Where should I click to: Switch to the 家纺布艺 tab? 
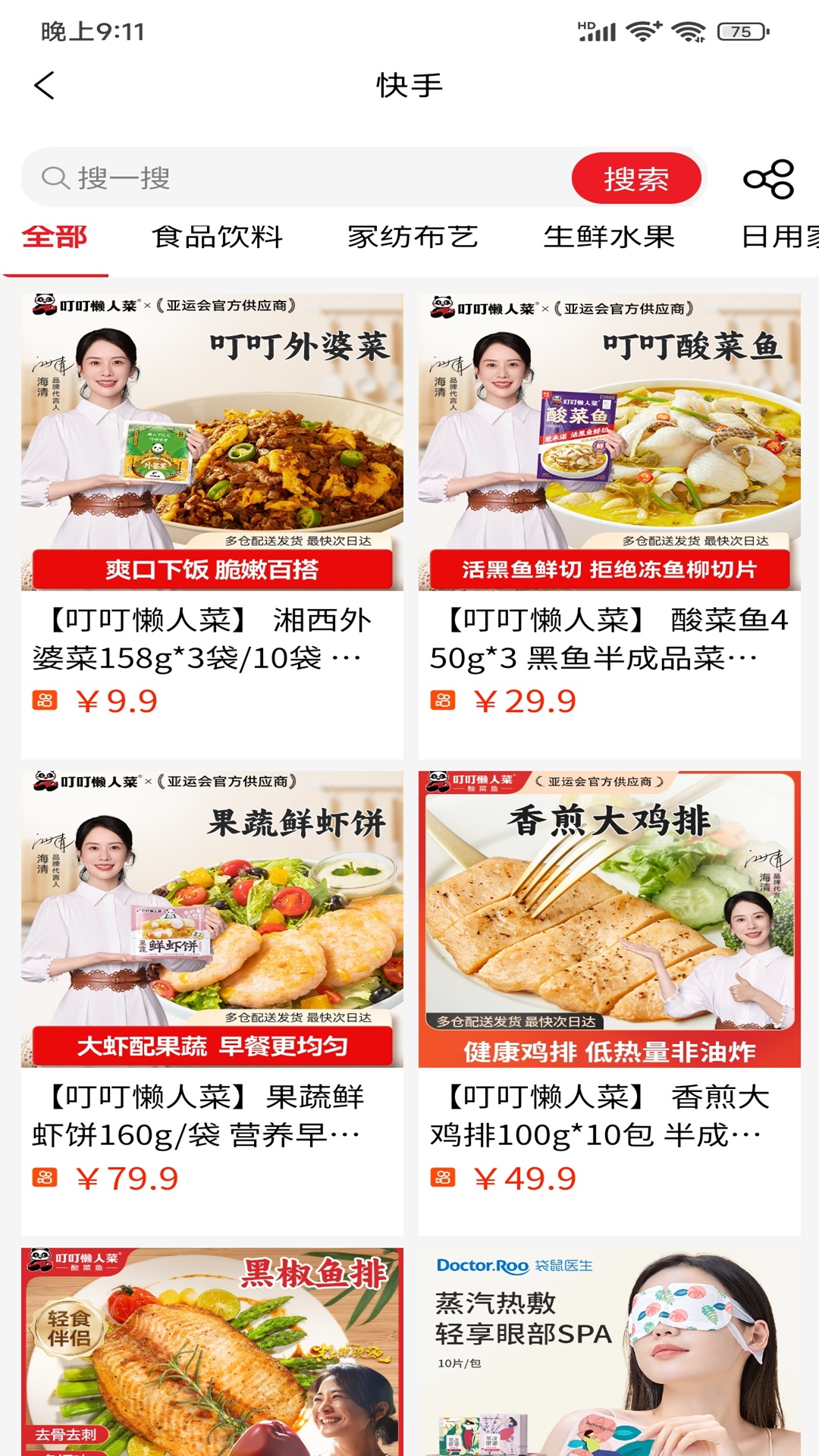point(413,236)
